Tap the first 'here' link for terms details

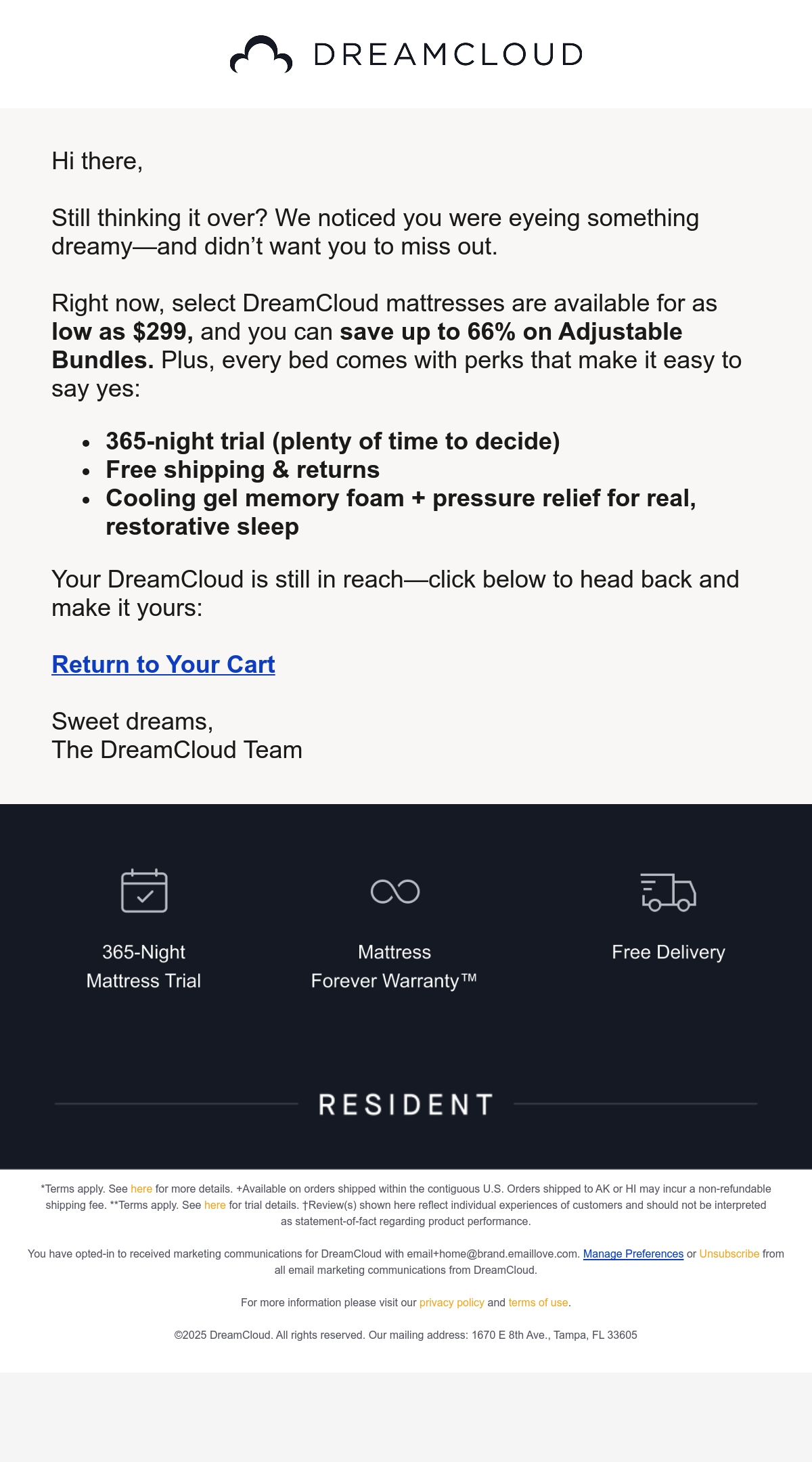141,1189
